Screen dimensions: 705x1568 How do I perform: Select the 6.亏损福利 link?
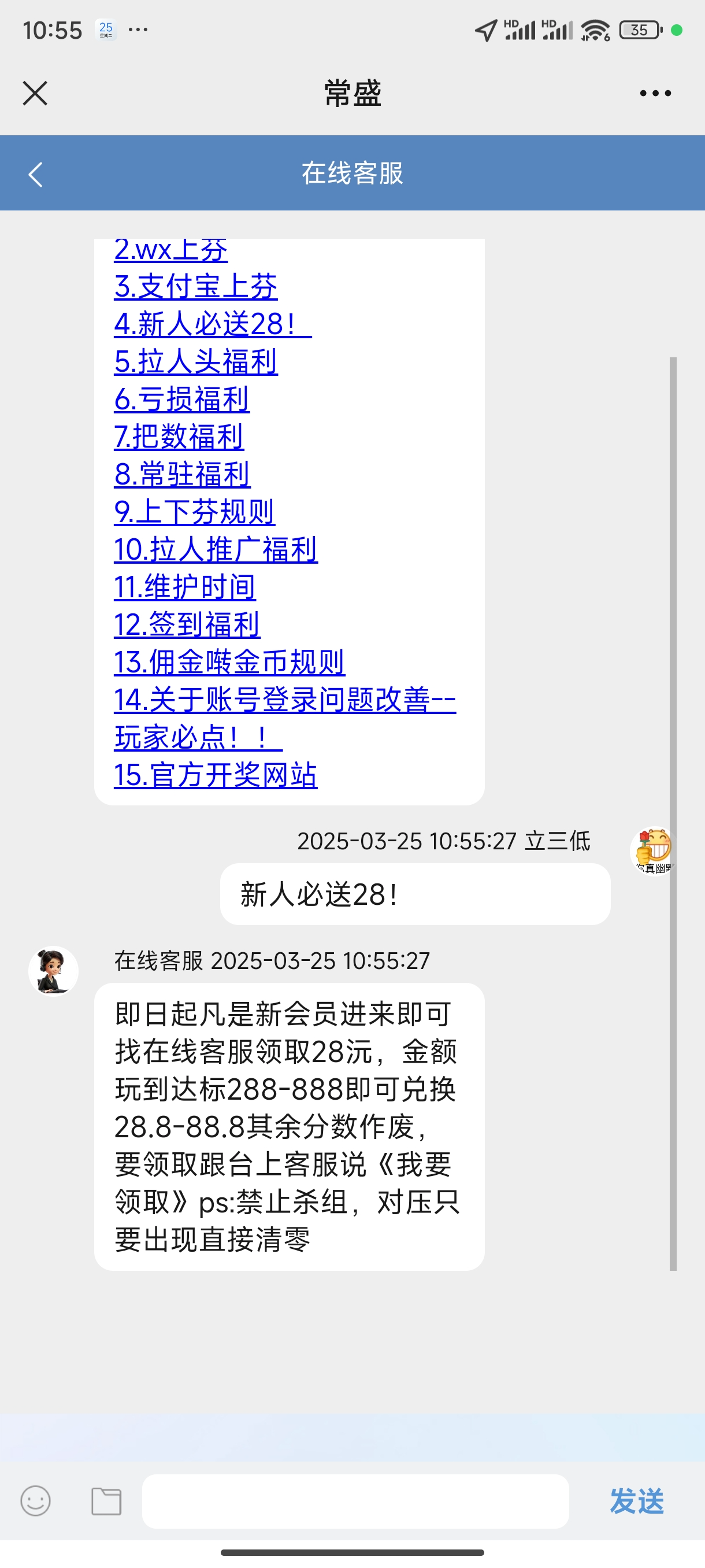pyautogui.click(x=181, y=400)
